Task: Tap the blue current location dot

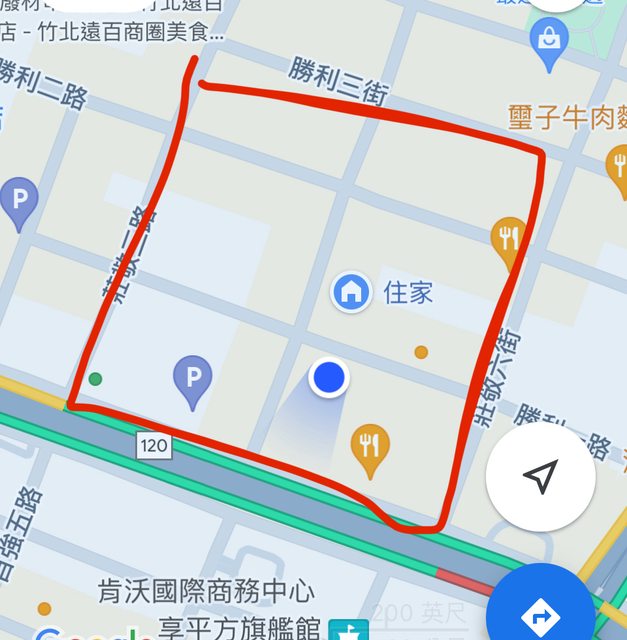Action: [x=328, y=377]
